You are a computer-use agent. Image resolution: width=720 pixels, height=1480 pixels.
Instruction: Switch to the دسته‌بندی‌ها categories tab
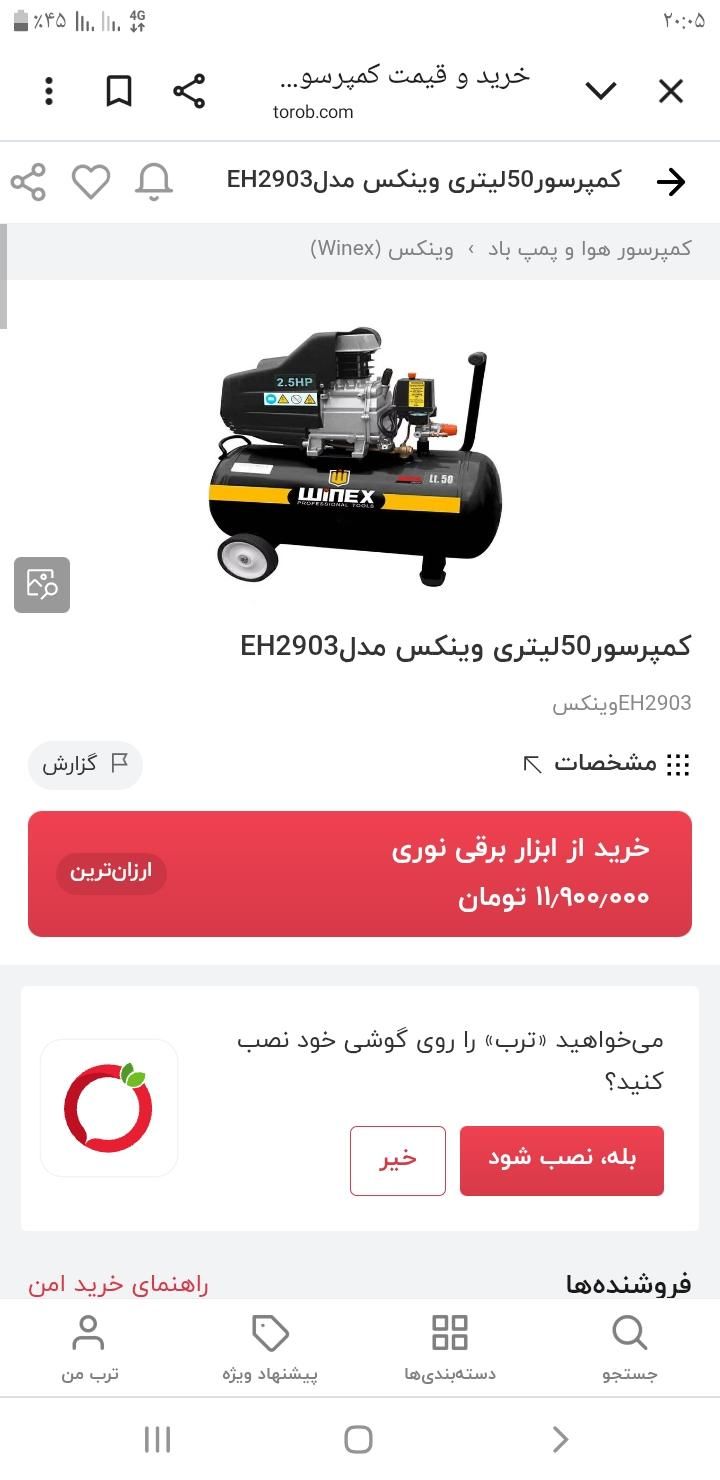pos(450,1347)
